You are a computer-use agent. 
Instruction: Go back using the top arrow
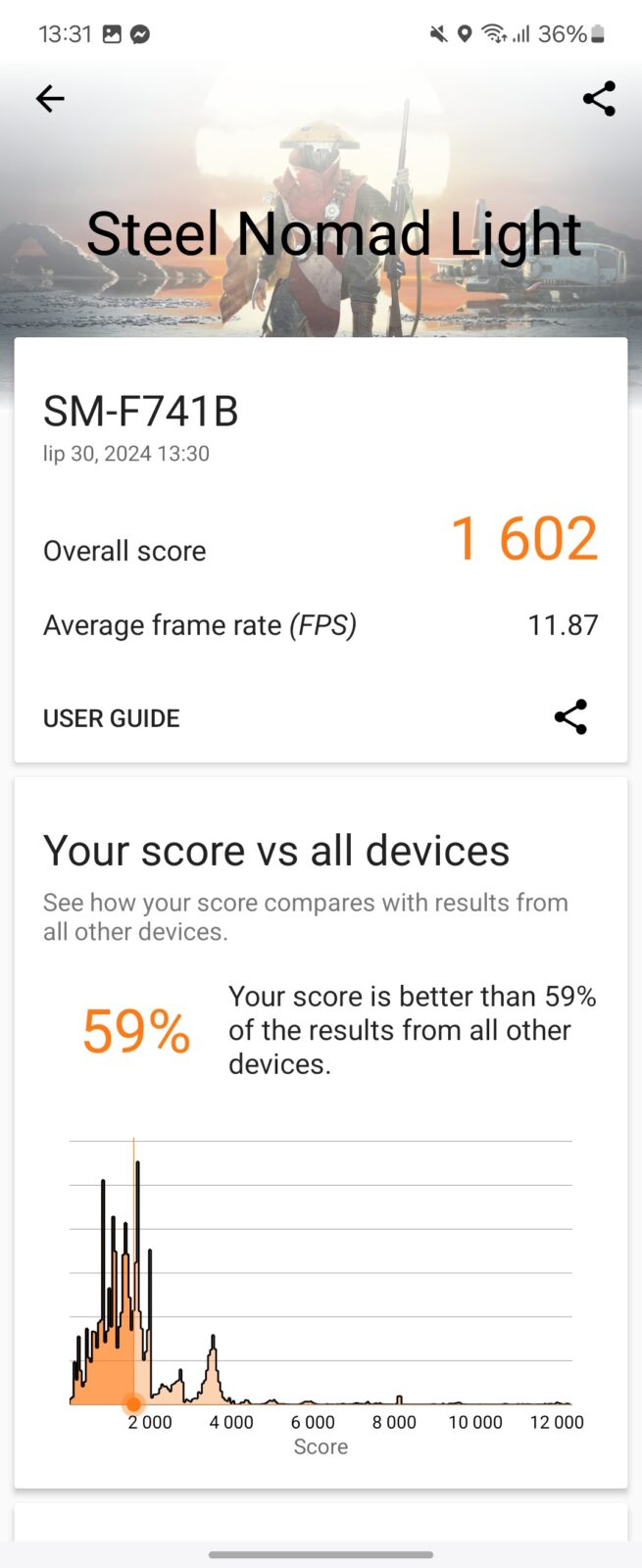tap(50, 98)
